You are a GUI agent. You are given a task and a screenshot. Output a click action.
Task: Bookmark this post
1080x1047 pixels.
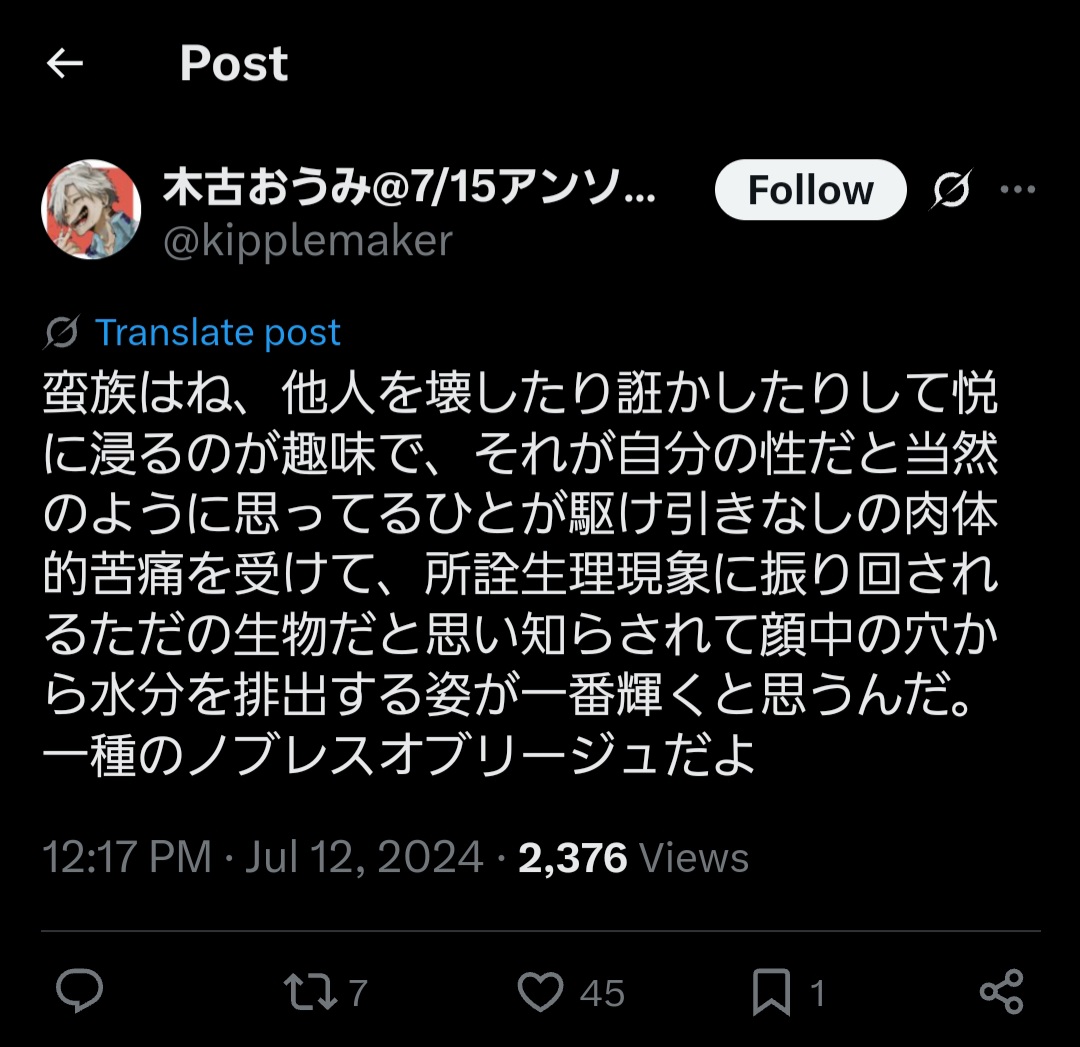[771, 991]
